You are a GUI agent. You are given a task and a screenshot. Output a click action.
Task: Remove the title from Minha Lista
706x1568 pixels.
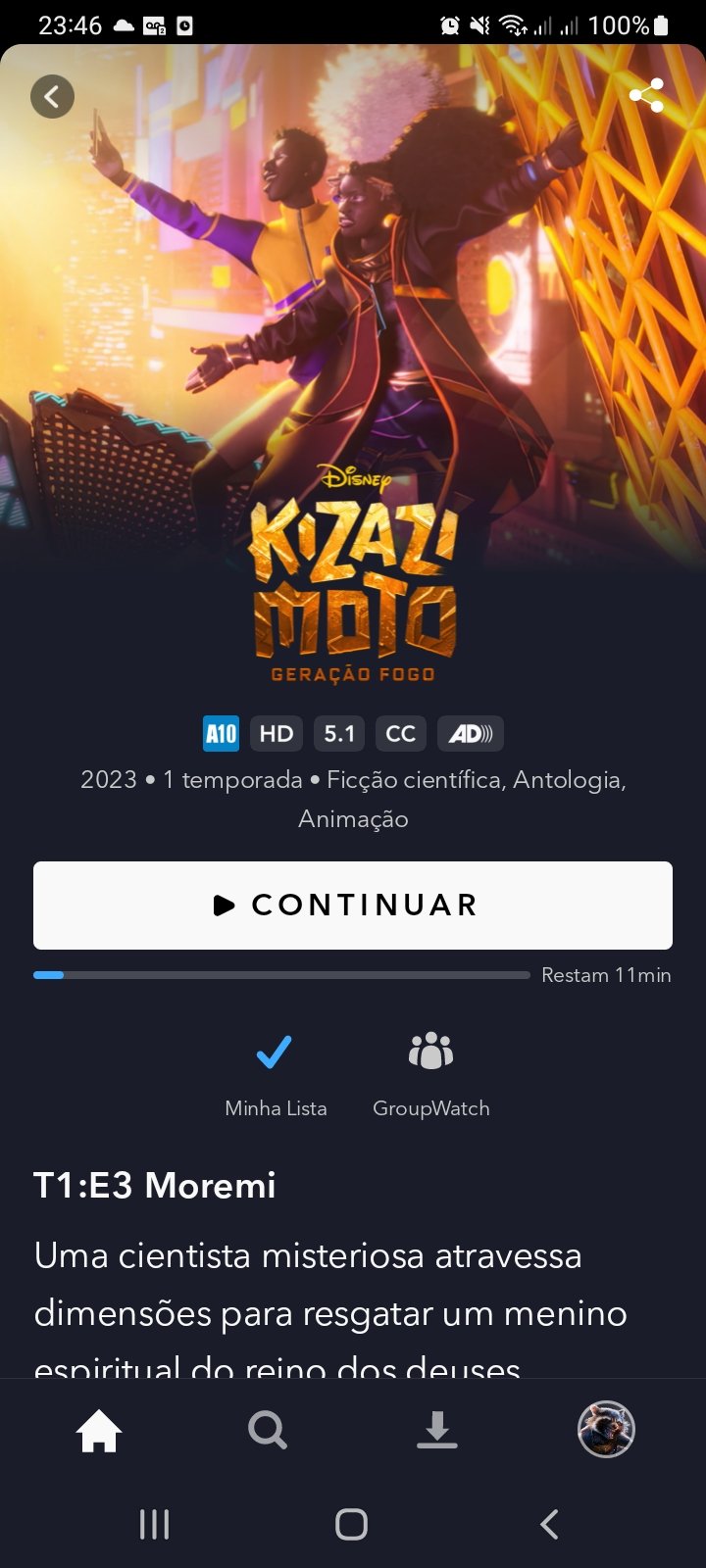(x=275, y=1053)
